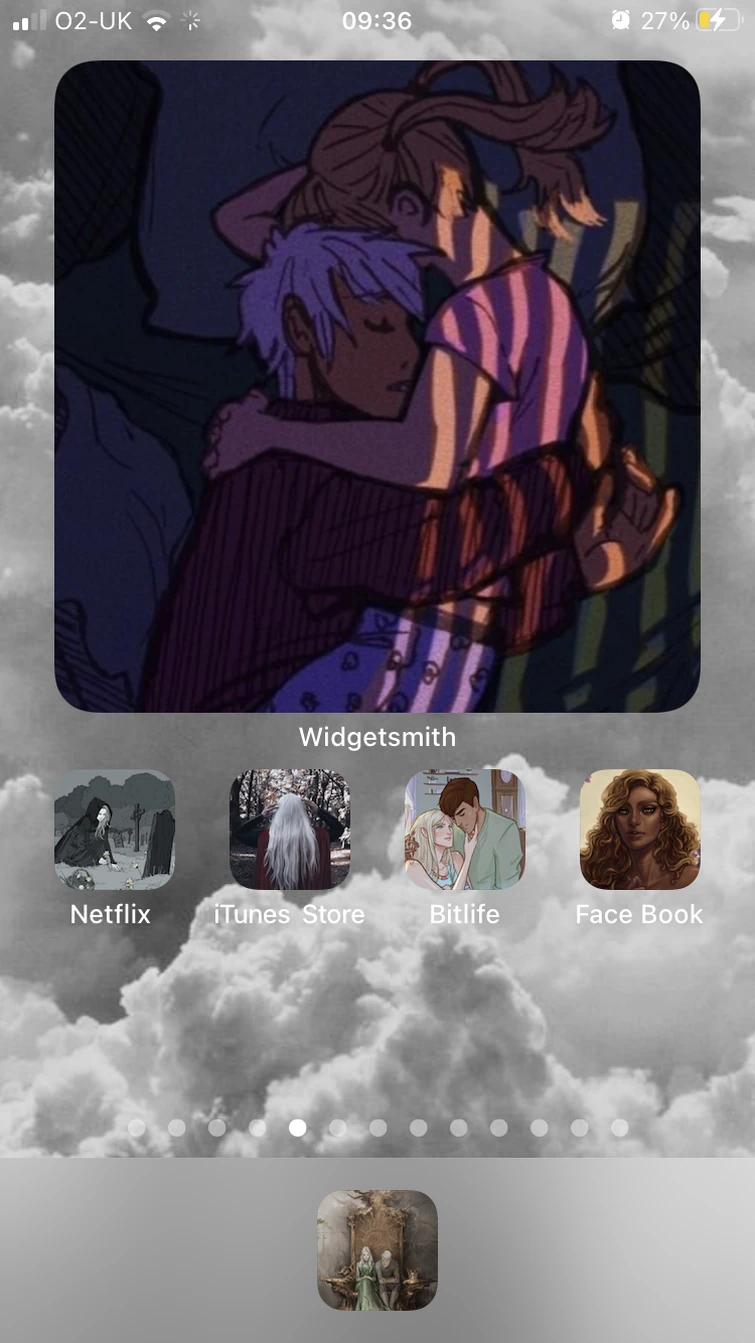Open the Bitlife game

[464, 830]
